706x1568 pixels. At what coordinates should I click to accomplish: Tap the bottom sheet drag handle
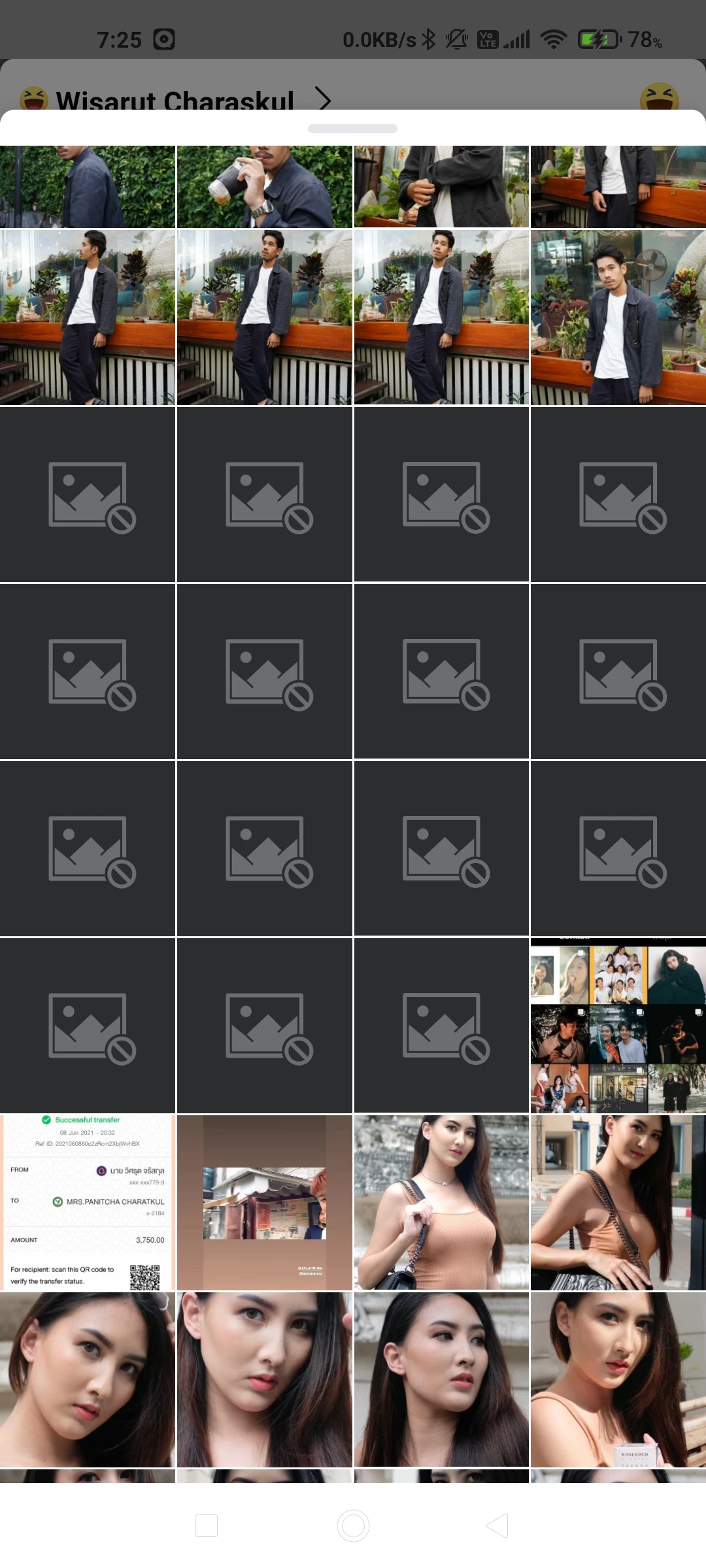click(352, 129)
